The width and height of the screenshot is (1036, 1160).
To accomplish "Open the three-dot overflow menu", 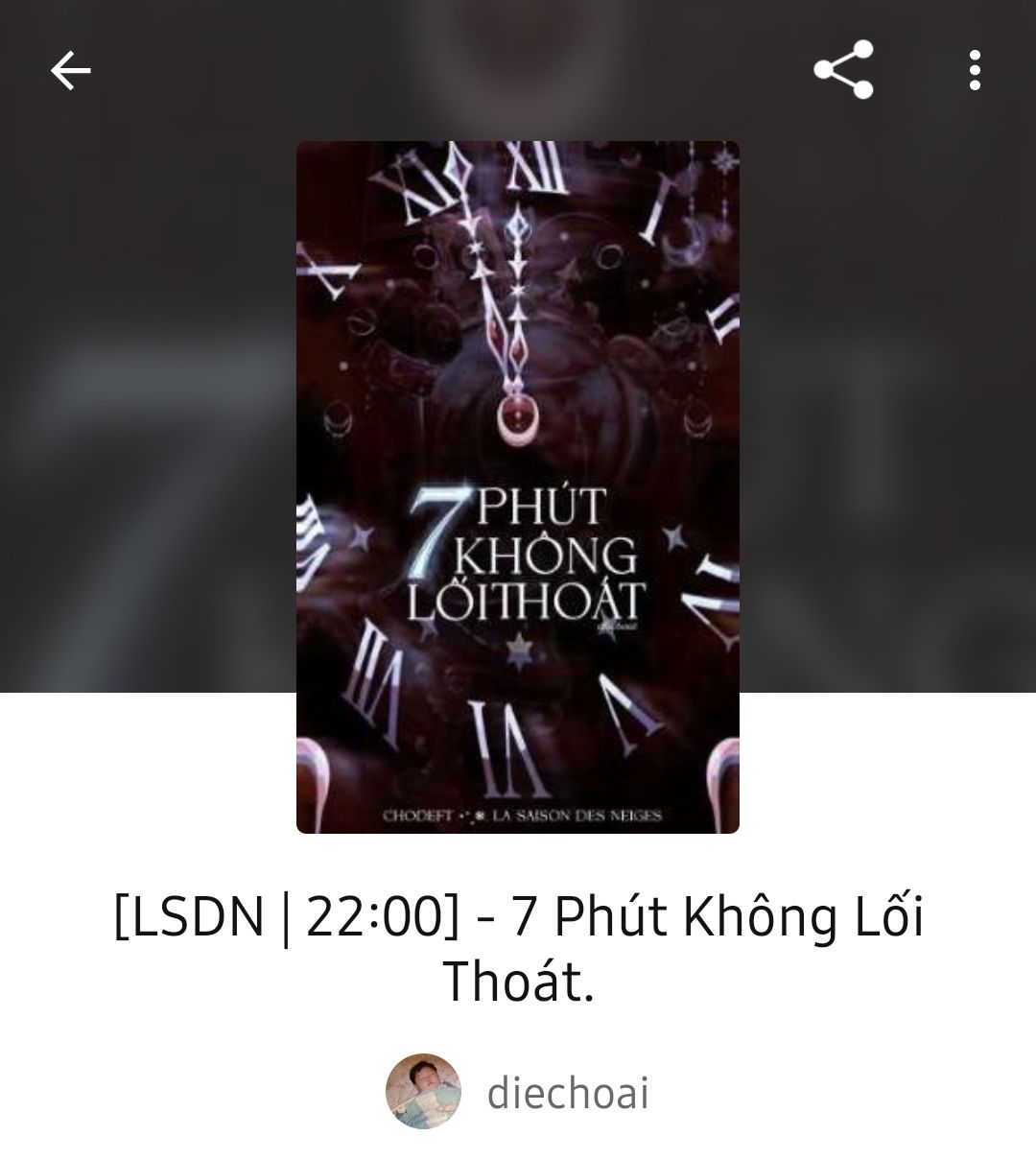I will [x=975, y=70].
